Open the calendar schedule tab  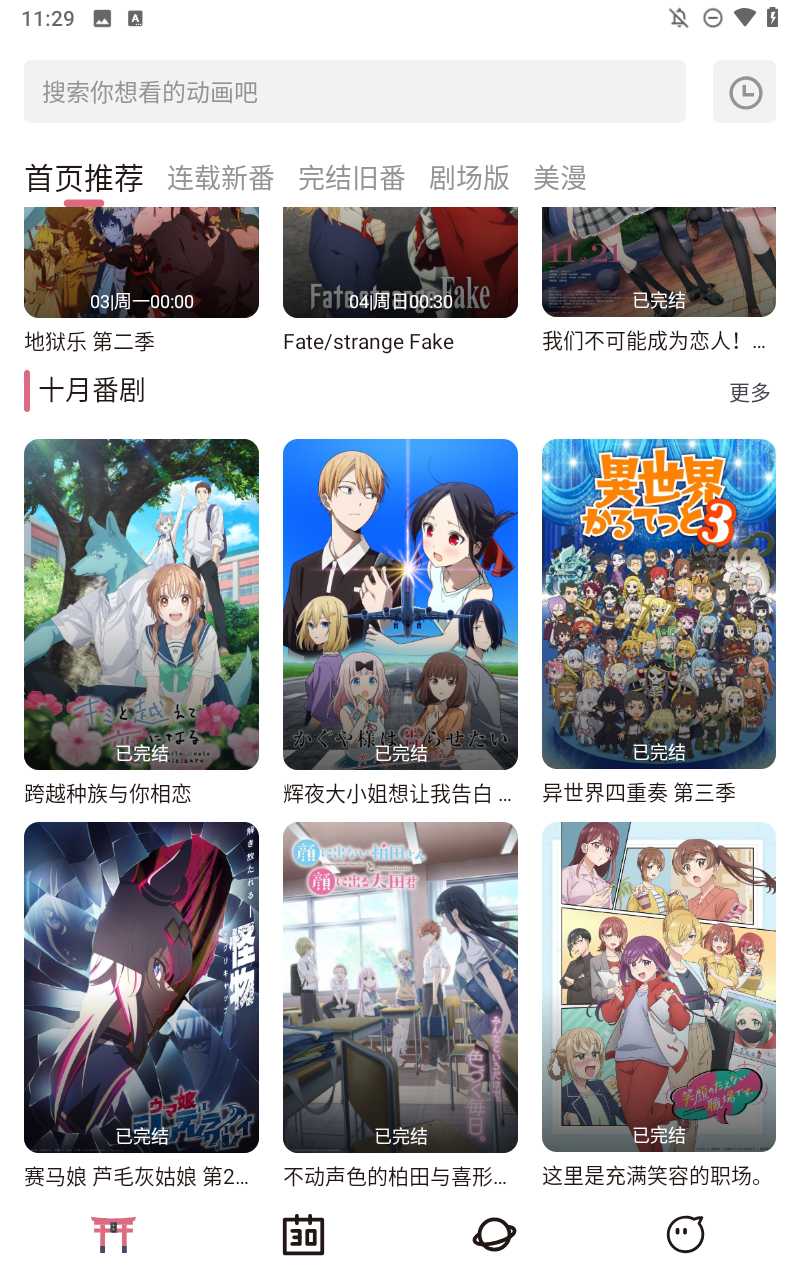pos(303,1235)
